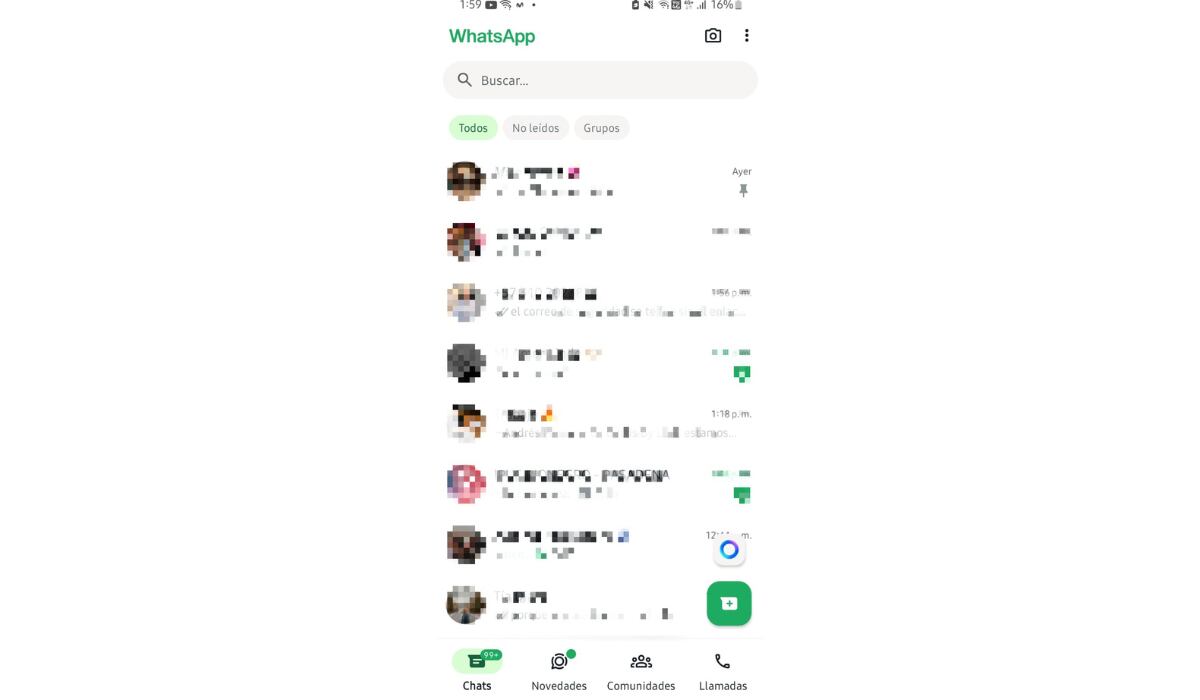This screenshot has height=700, width=1200.
Task: Go to the Comunidades tab
Action: coord(641,671)
